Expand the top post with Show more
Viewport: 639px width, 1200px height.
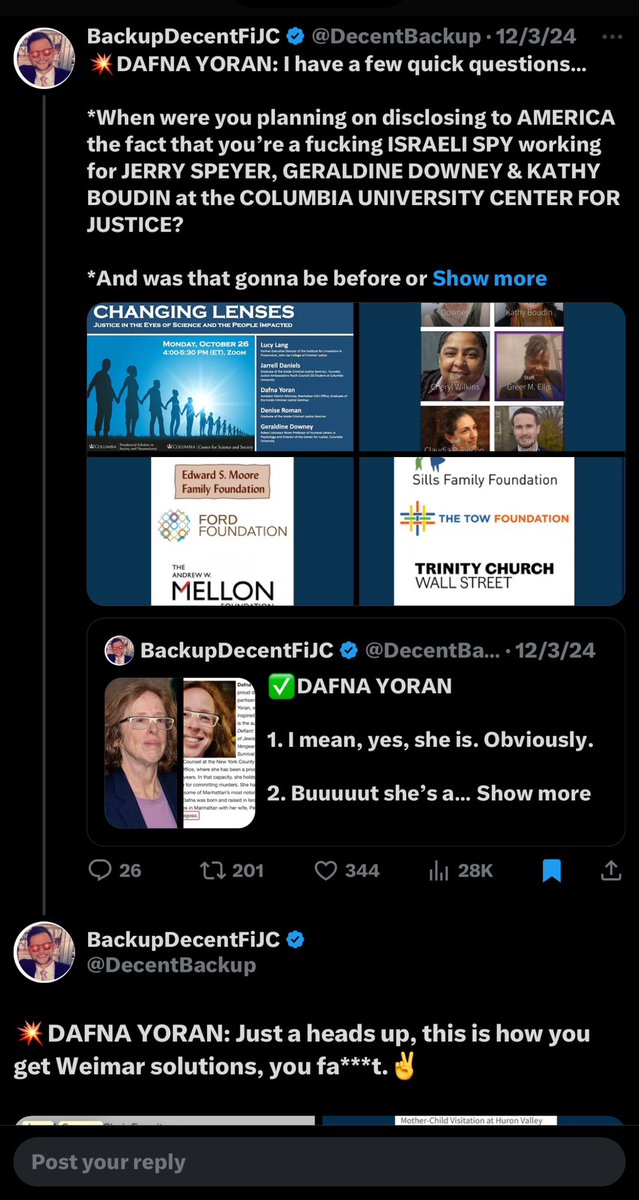point(489,278)
